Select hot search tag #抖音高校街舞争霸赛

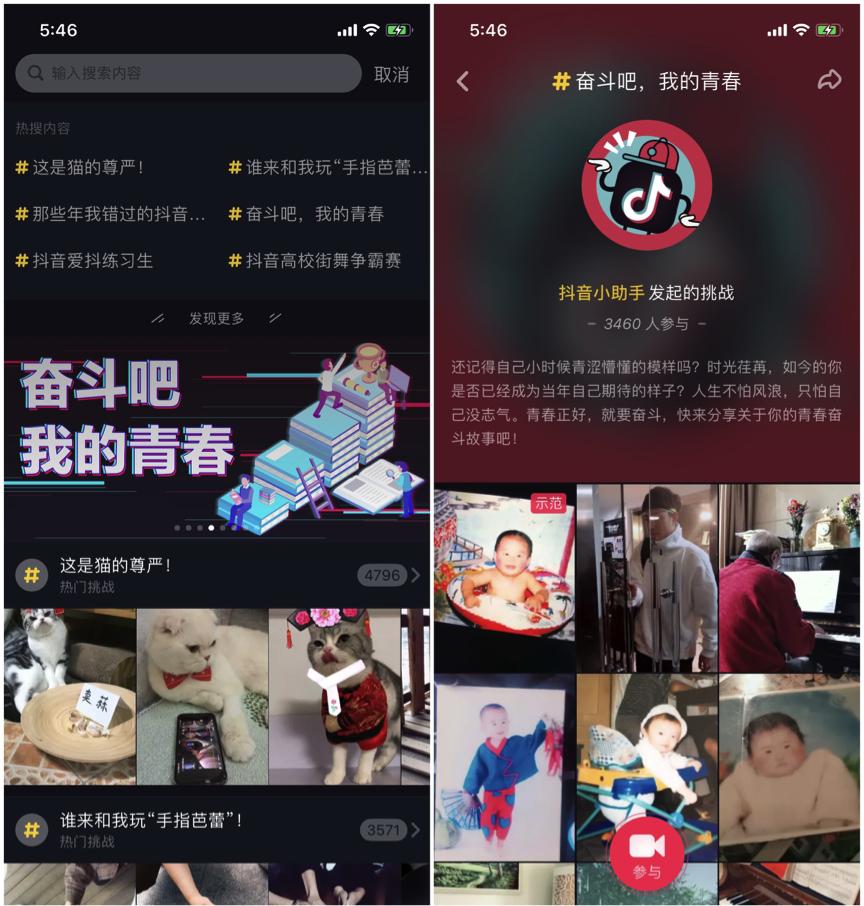pos(314,261)
